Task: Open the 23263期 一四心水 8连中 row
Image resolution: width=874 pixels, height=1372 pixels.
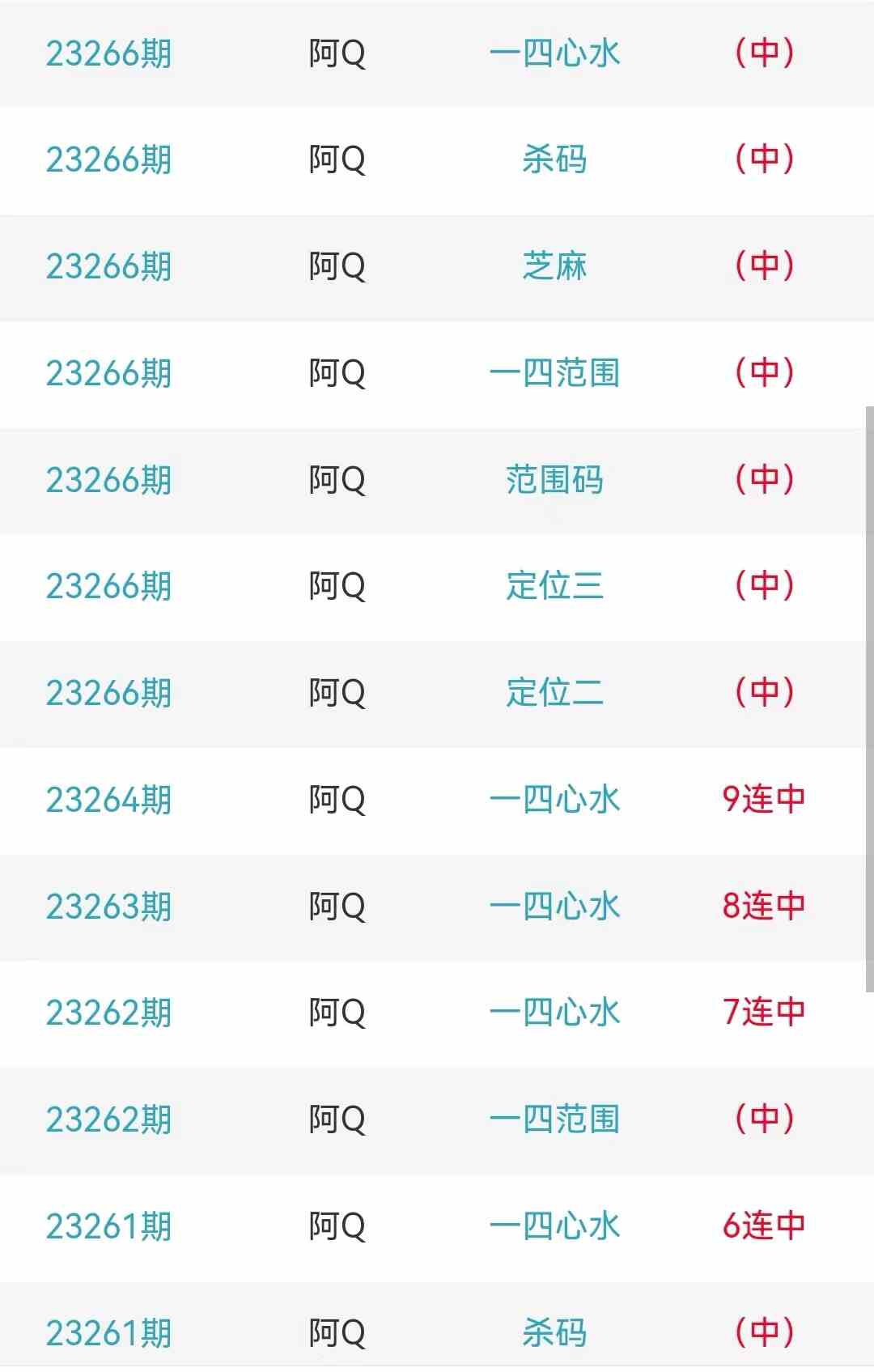Action: pyautogui.click(x=554, y=907)
